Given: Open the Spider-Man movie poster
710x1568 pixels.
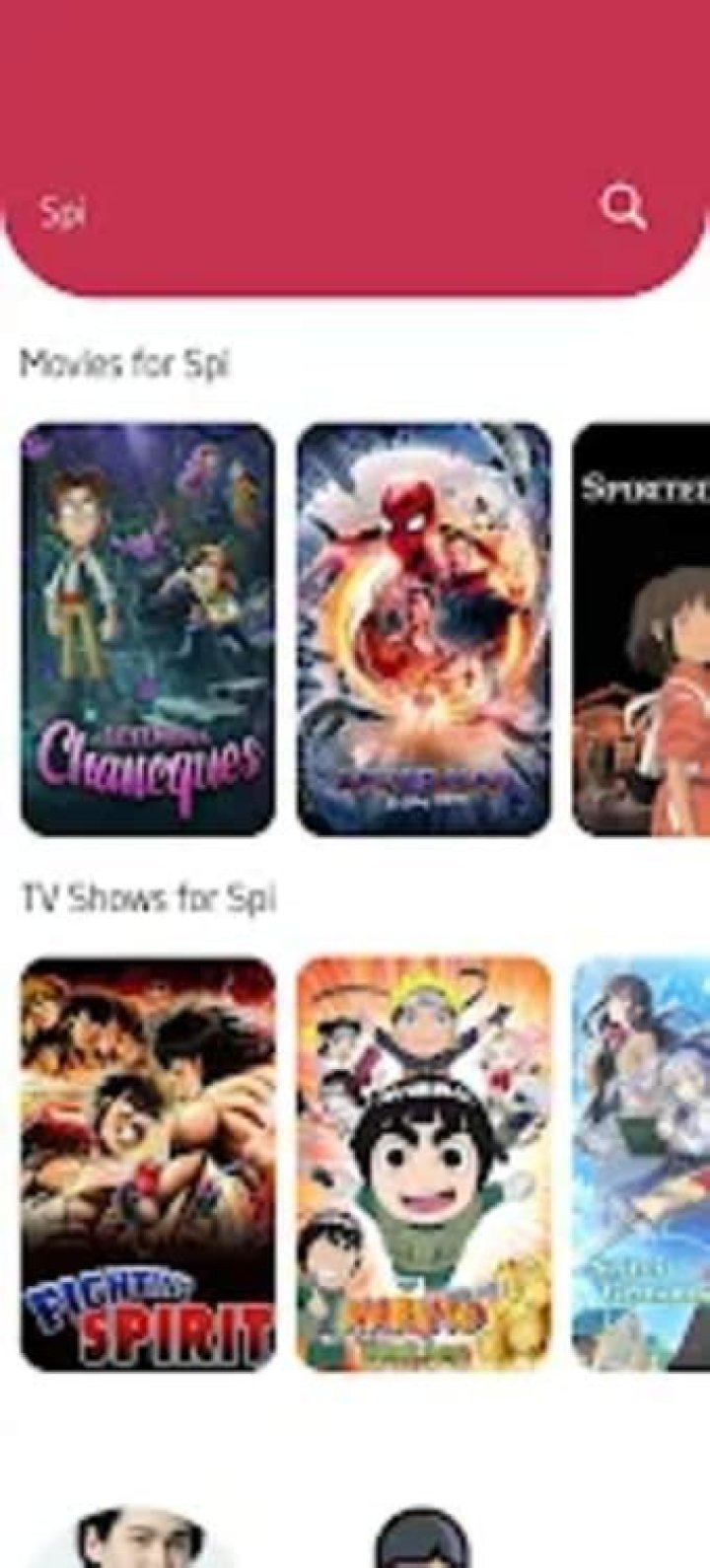Looking at the screenshot, I should coord(424,628).
